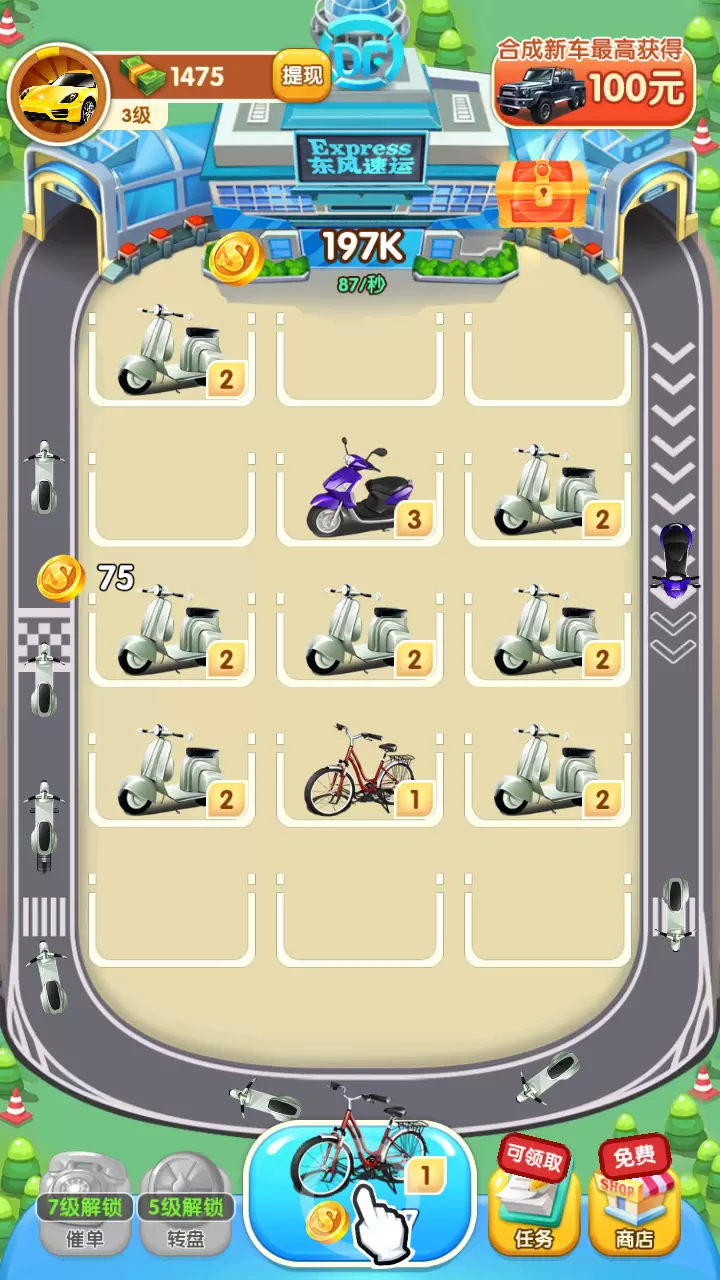Image resolution: width=720 pixels, height=1280 pixels.
Task: Collect the coin showing 75
Action: click(x=62, y=578)
